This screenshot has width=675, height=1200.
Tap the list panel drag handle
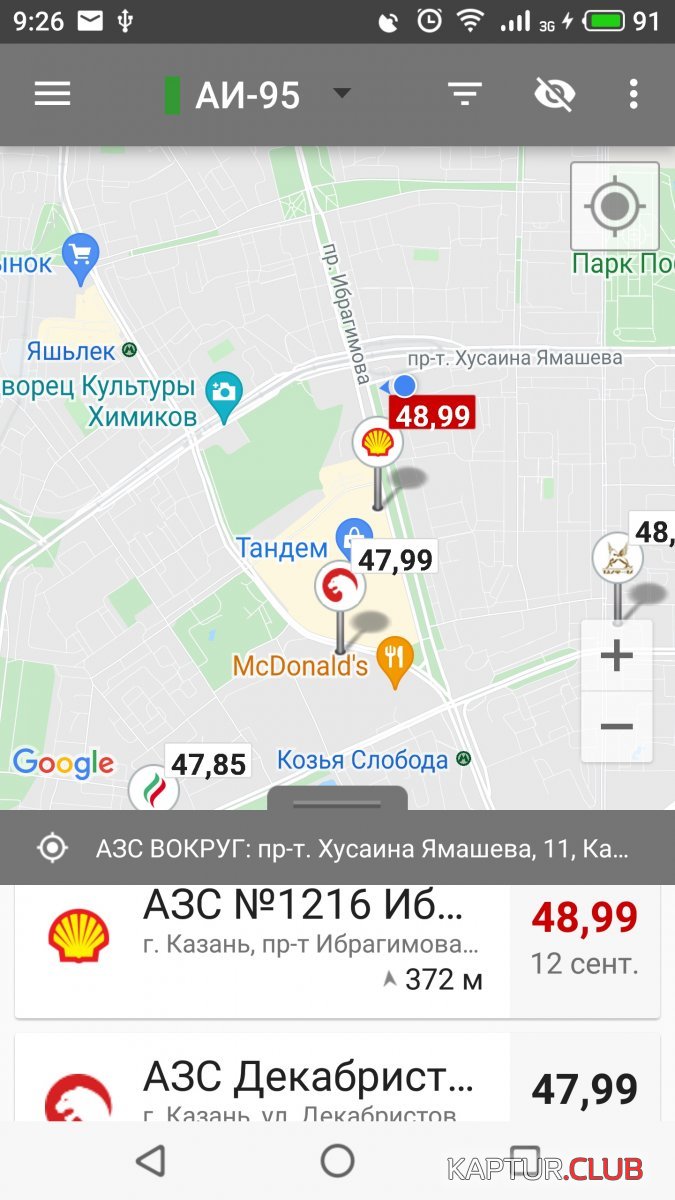coord(337,800)
